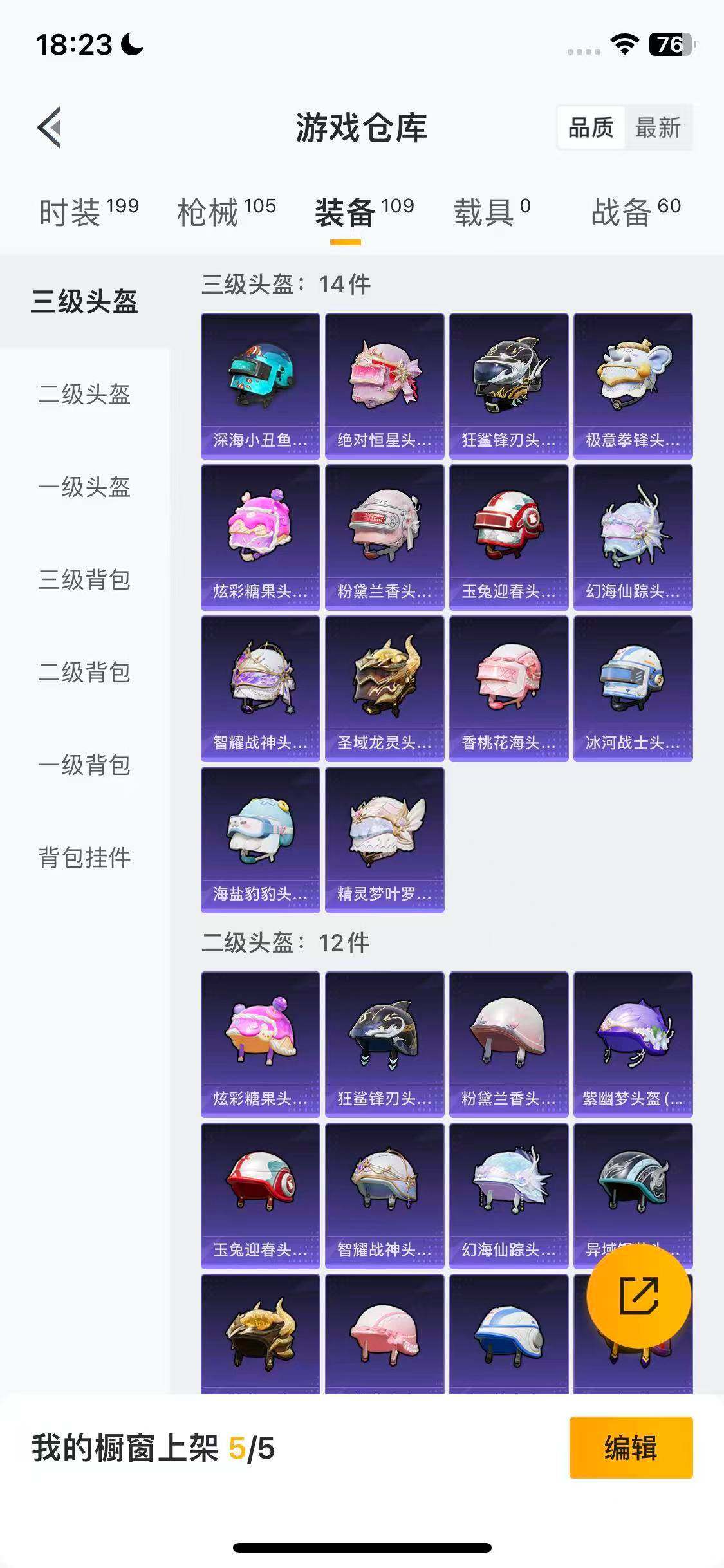Expand the 背包挂件 category
724x1568 pixels.
click(x=84, y=857)
